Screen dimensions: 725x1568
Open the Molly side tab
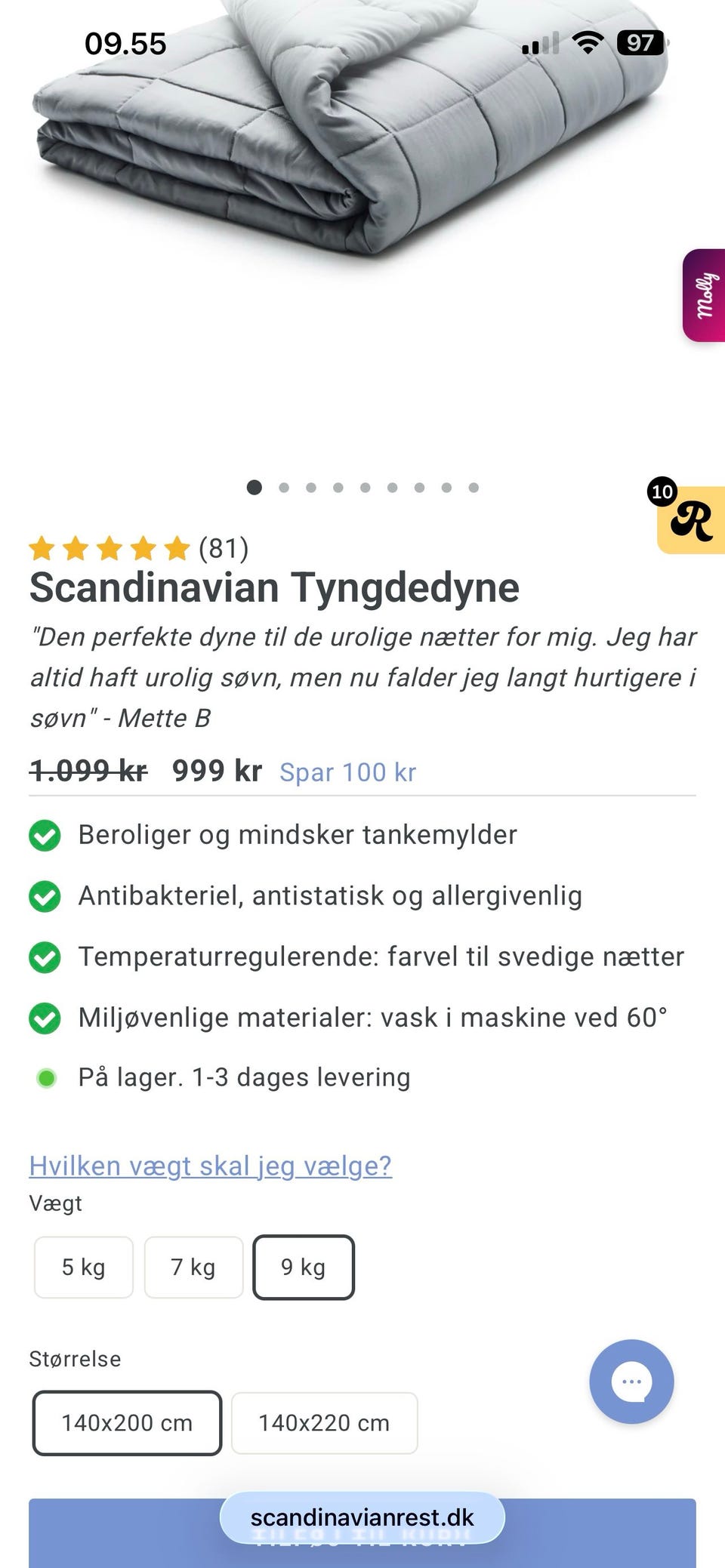tap(705, 294)
